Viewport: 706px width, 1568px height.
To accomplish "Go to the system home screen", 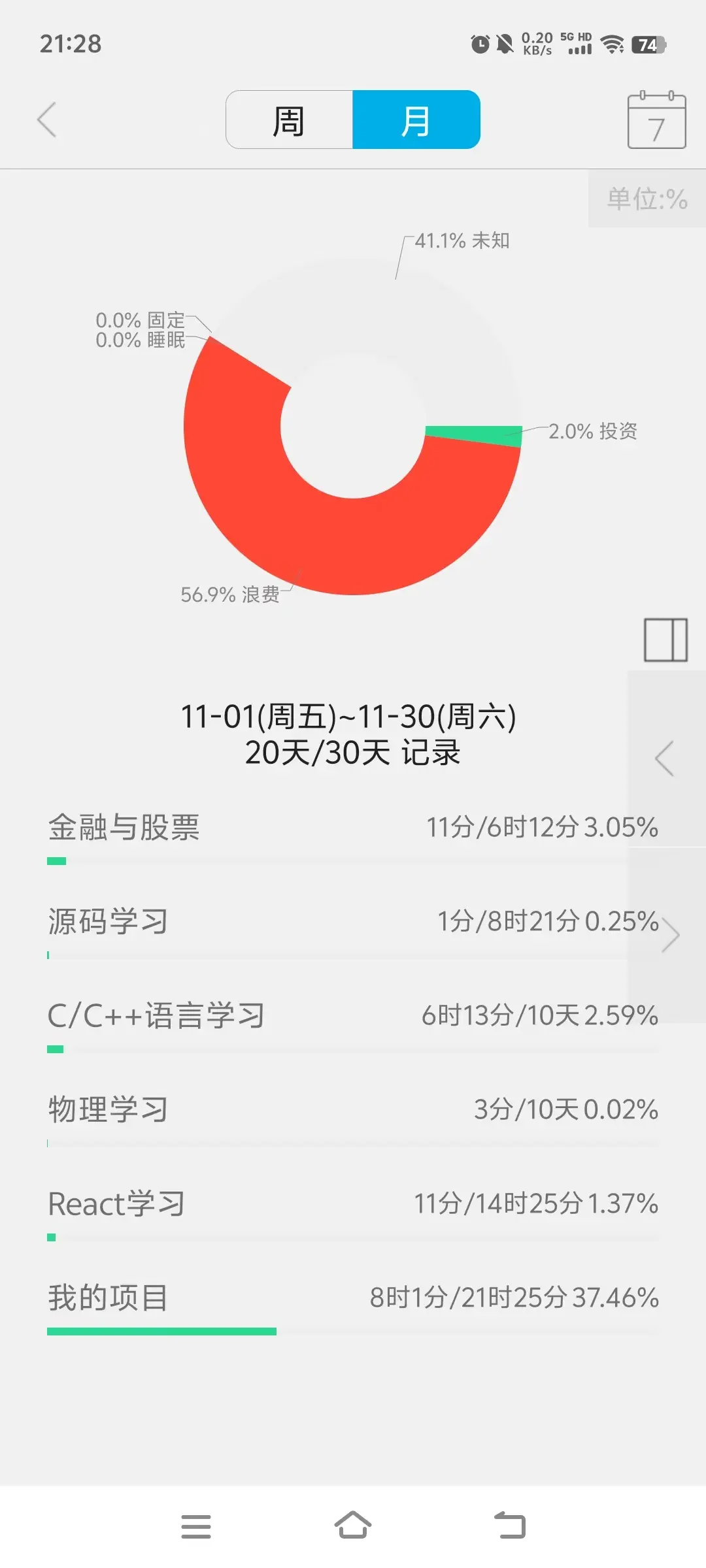I will (353, 1526).
